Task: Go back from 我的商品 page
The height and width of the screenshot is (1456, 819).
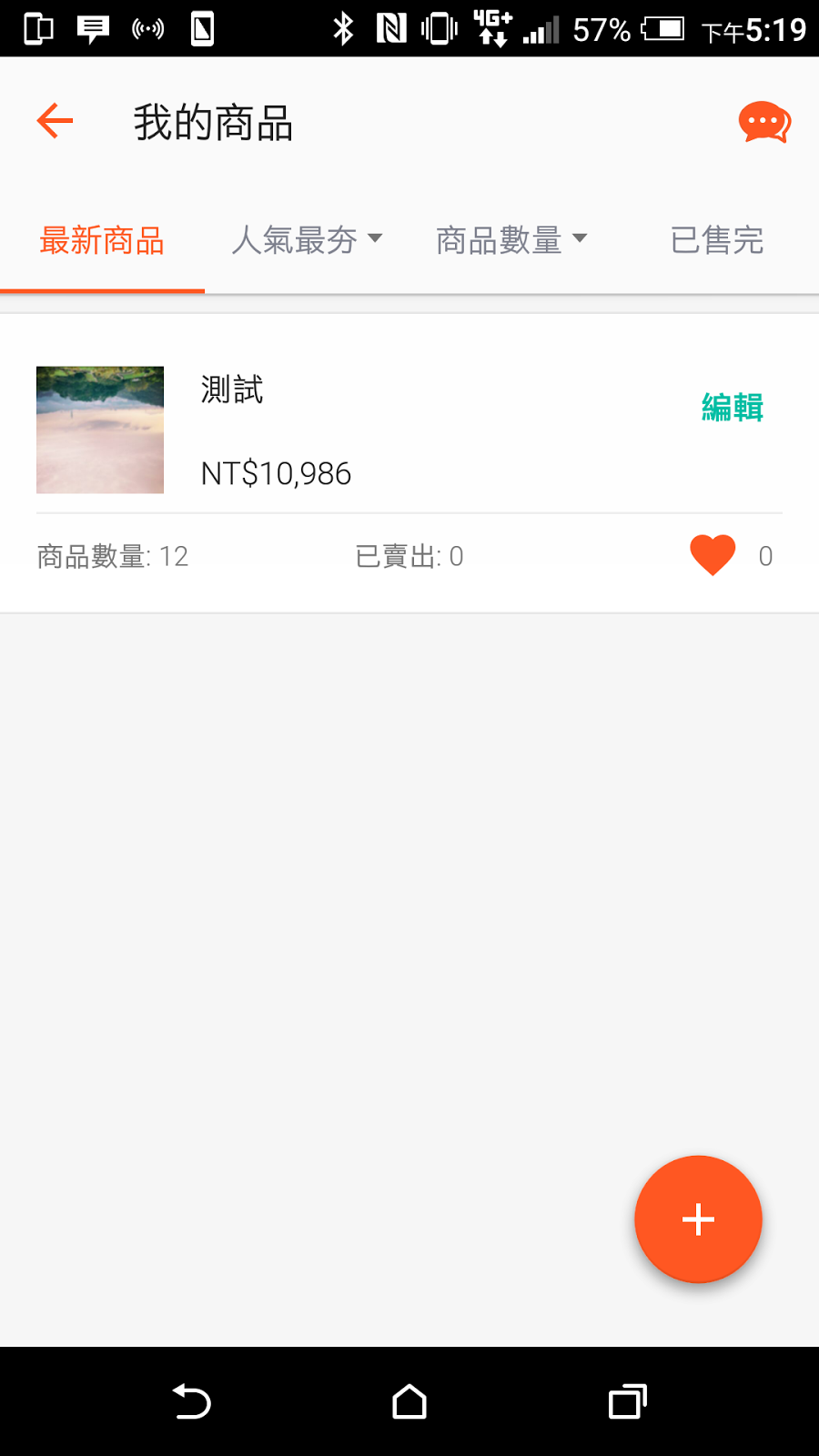Action: click(x=55, y=121)
